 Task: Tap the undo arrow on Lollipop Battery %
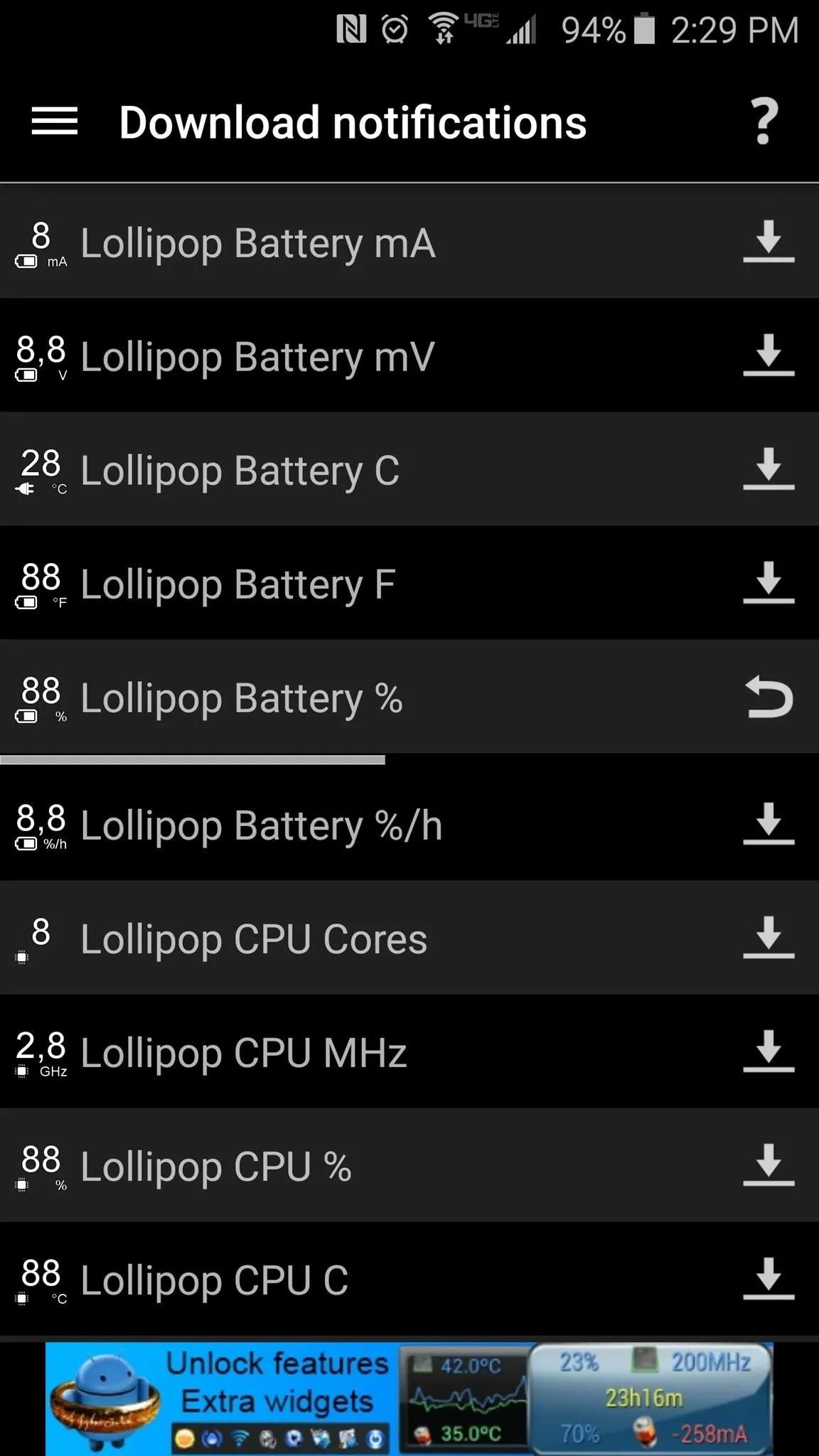pyautogui.click(x=769, y=697)
